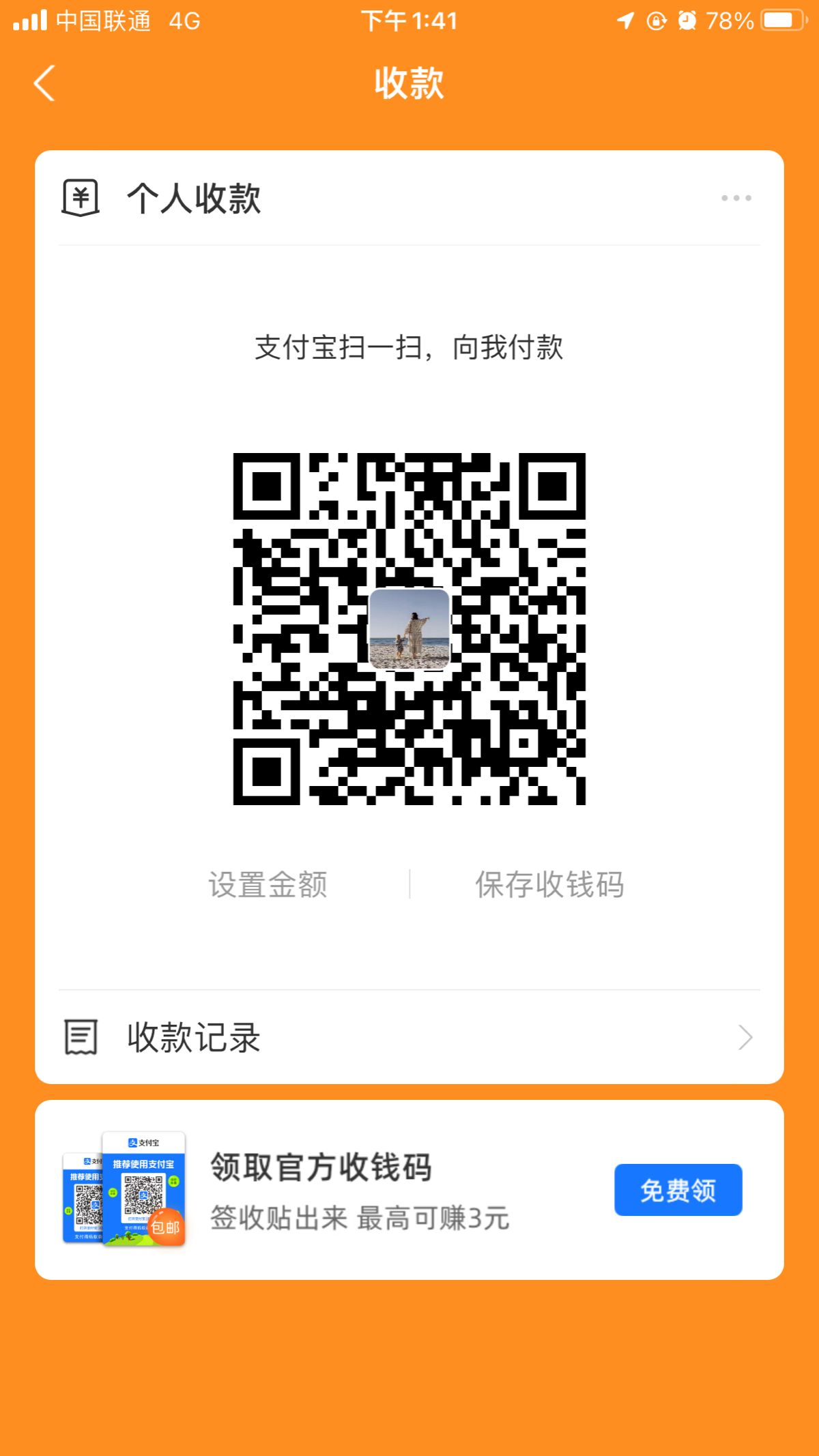The width and height of the screenshot is (819, 1456).
Task: Tap 设置金额 to set an amount
Action: [268, 884]
